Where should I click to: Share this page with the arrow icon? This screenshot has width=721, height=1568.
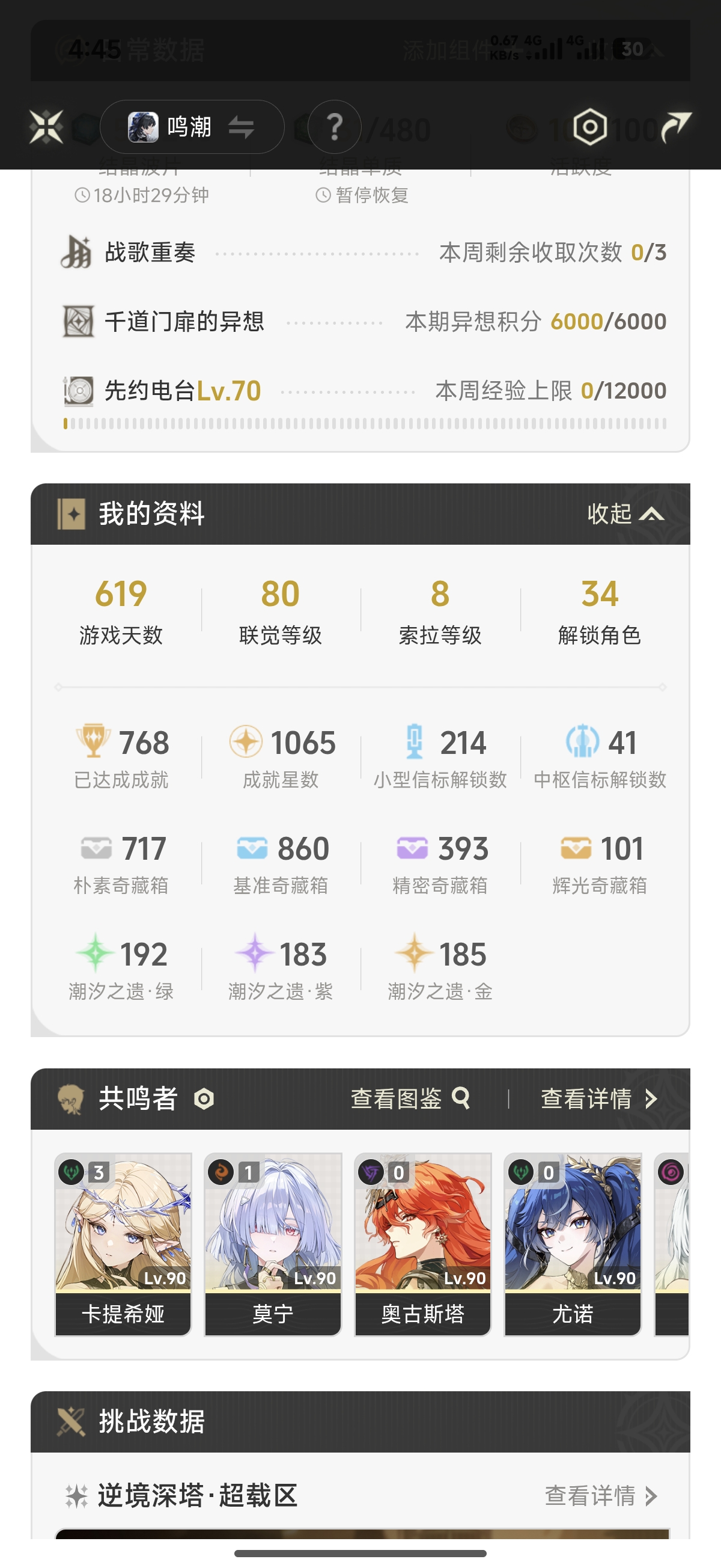coord(675,127)
